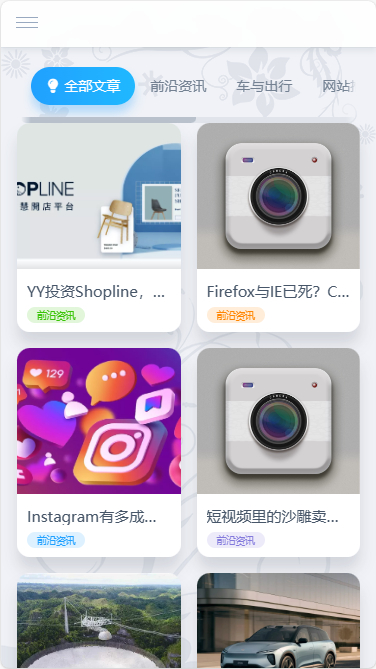The image size is (376, 669).
Task: Open the Instagram有多成 article card
Action: (x=99, y=452)
